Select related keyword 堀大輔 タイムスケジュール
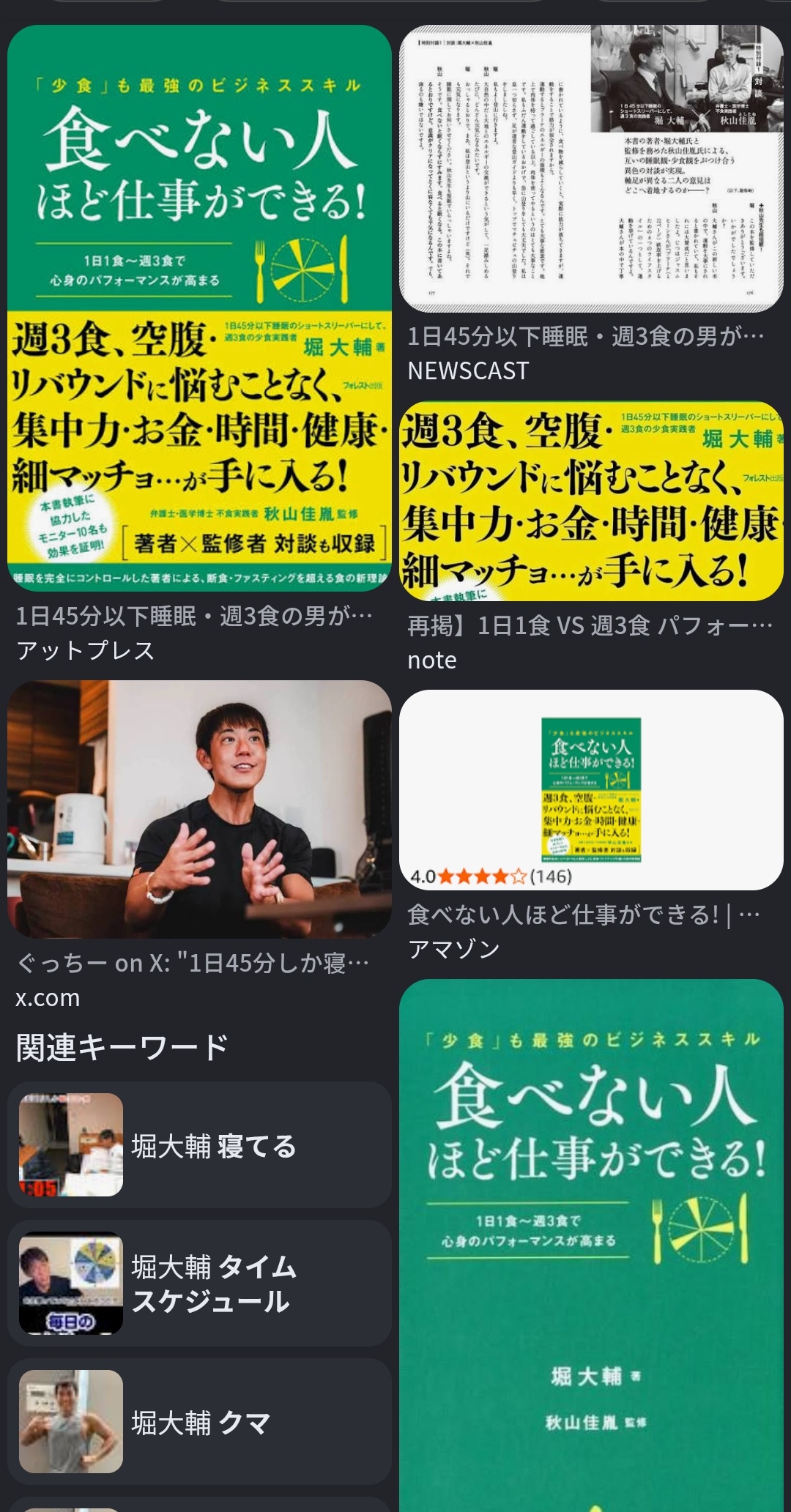 pyautogui.click(x=199, y=1283)
